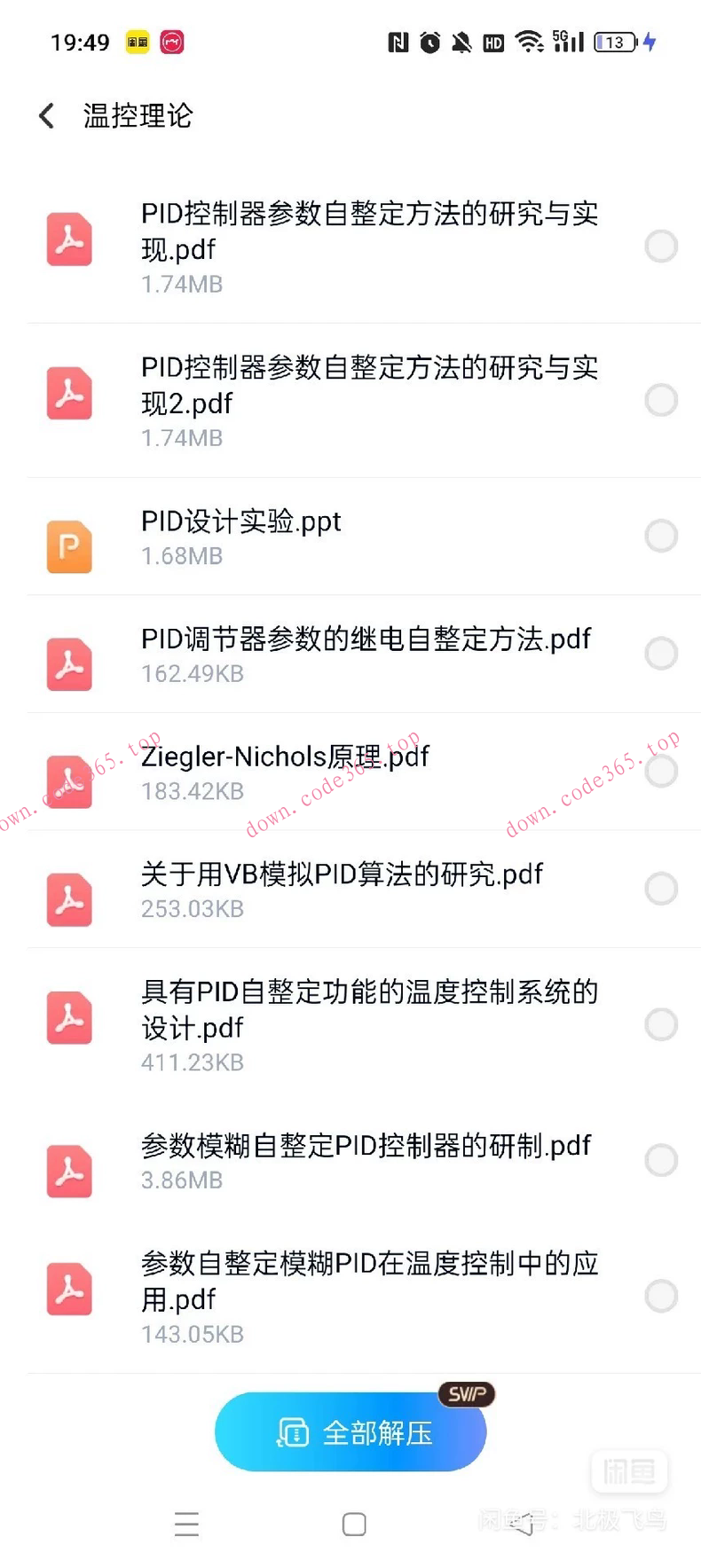701x1568 pixels.
Task: Tap the 温控理论 title
Action: tap(138, 115)
